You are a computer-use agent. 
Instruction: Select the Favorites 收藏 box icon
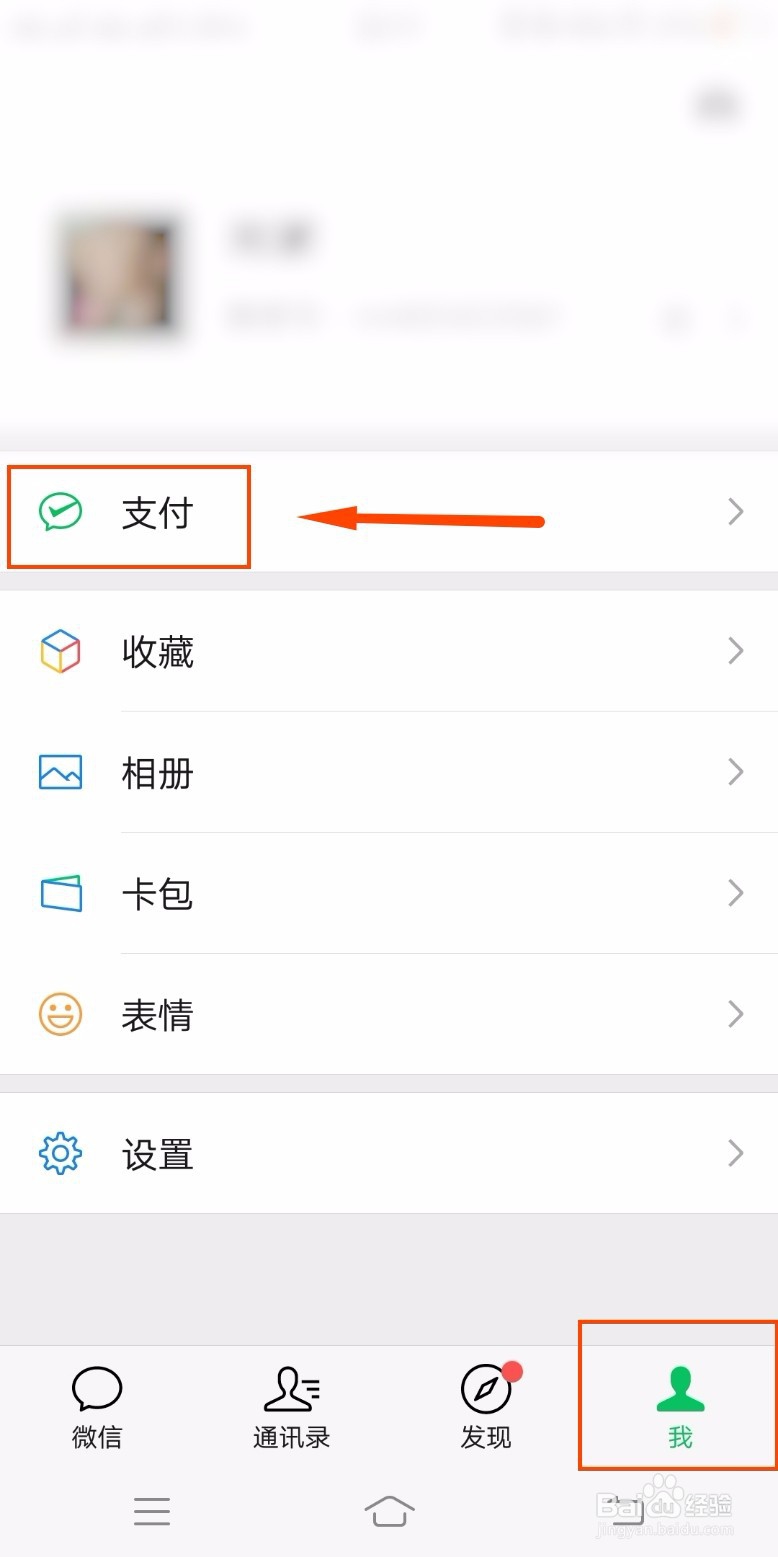(60, 652)
